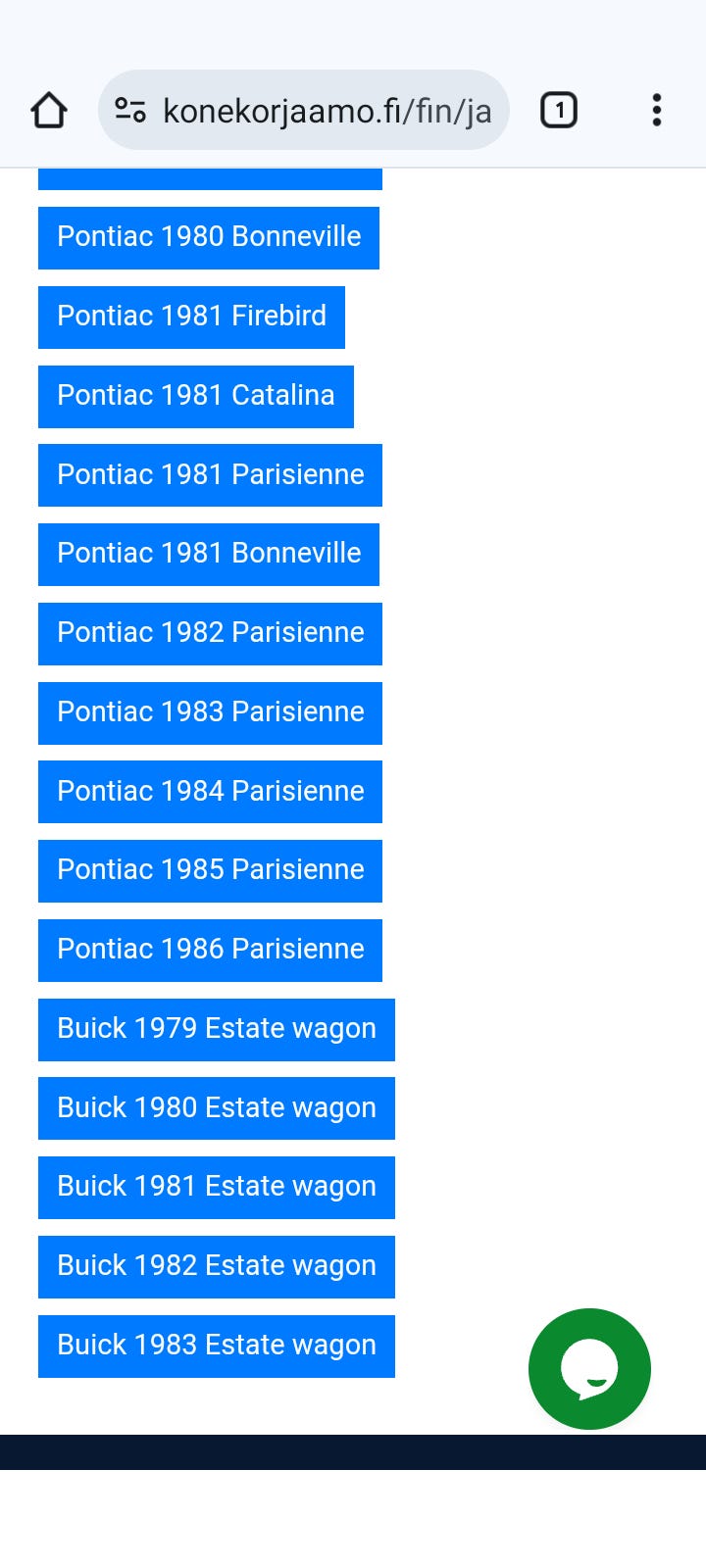Select Buick 1983 Estate wagon
The image size is (706, 1568).
click(x=217, y=1346)
